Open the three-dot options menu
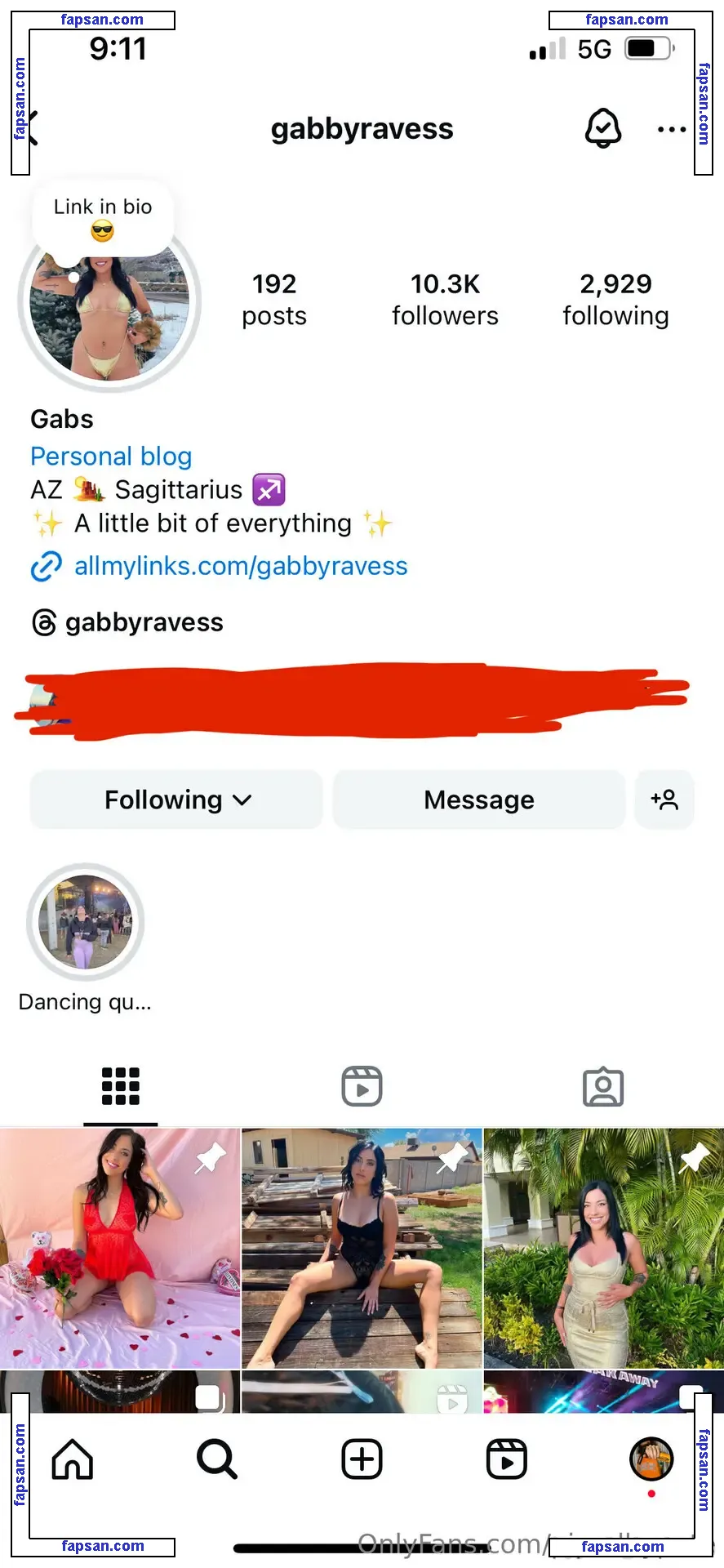This screenshot has width=724, height=1568. click(671, 129)
